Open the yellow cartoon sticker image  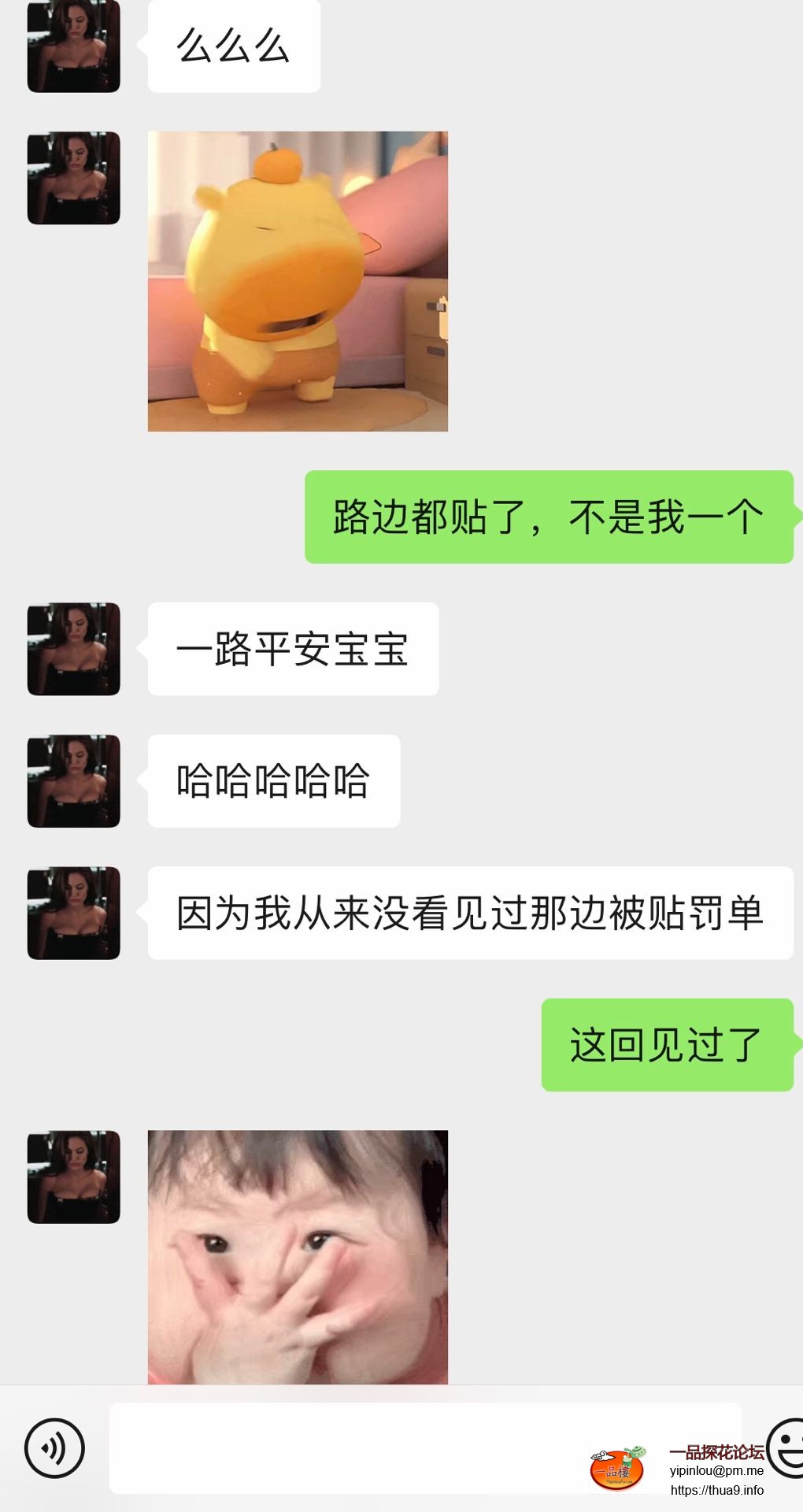[x=298, y=281]
